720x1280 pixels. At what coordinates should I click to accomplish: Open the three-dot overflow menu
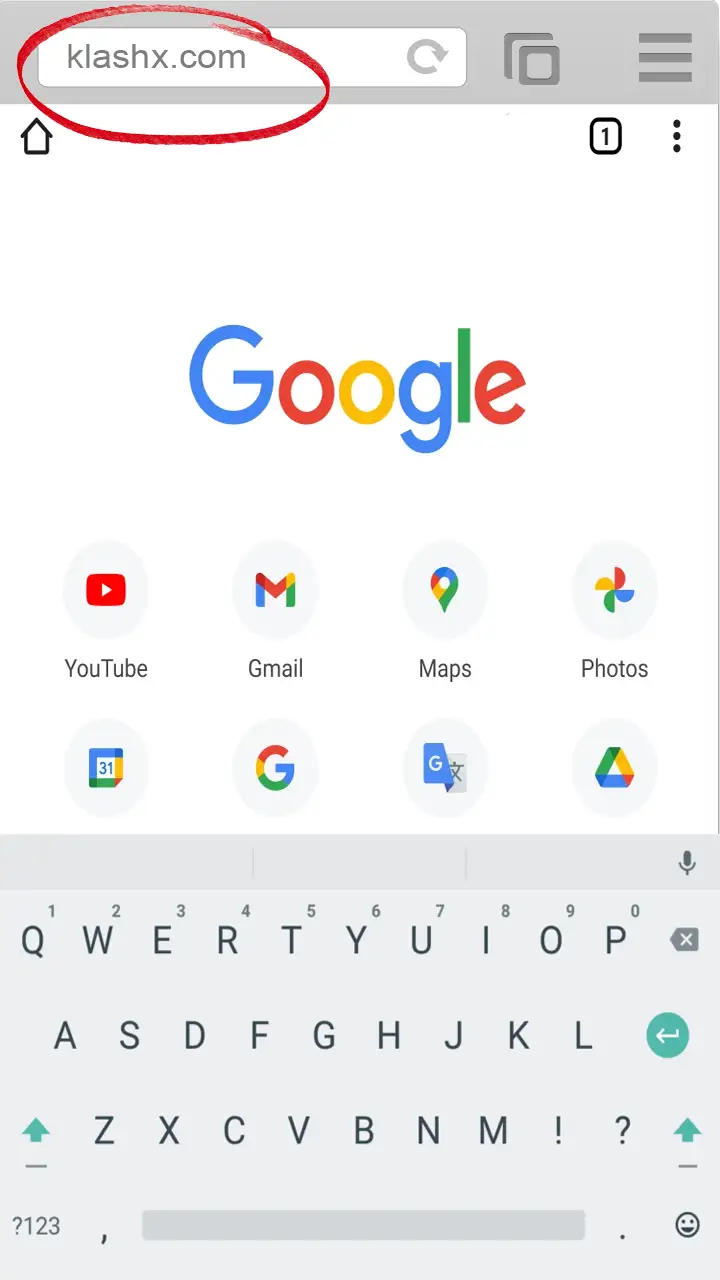677,137
